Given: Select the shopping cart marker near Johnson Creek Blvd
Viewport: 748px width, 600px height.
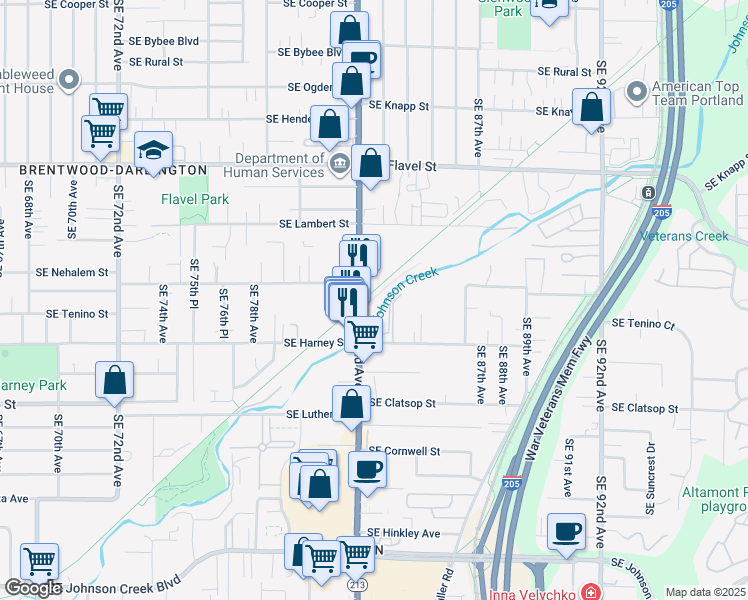Looking at the screenshot, I should coord(40,562).
